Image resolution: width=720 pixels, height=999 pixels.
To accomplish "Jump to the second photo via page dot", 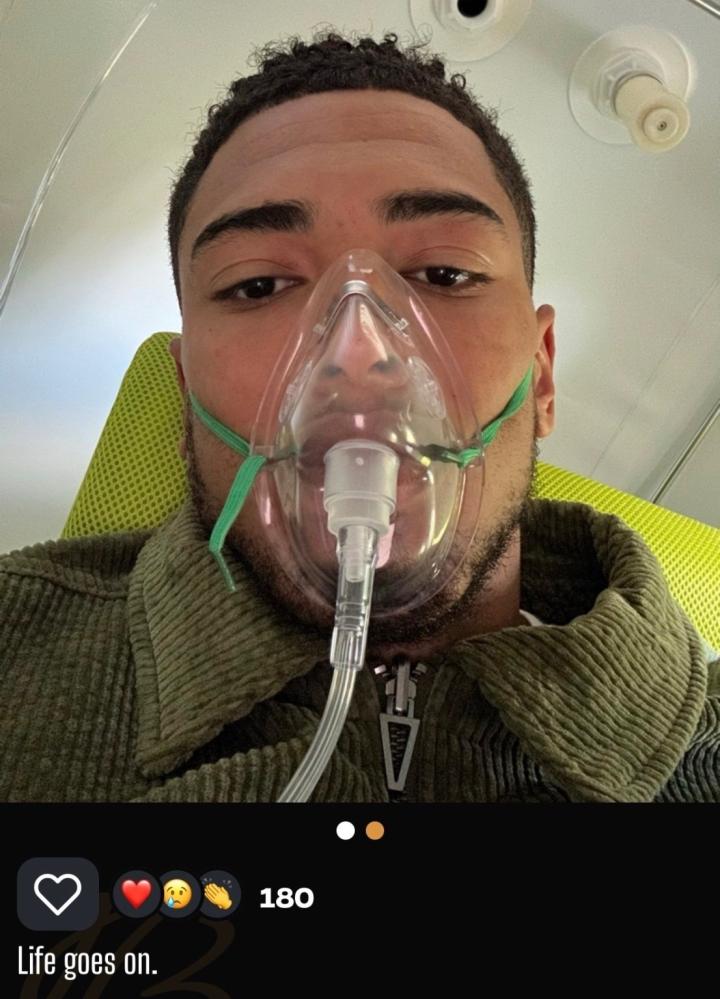I will [375, 830].
